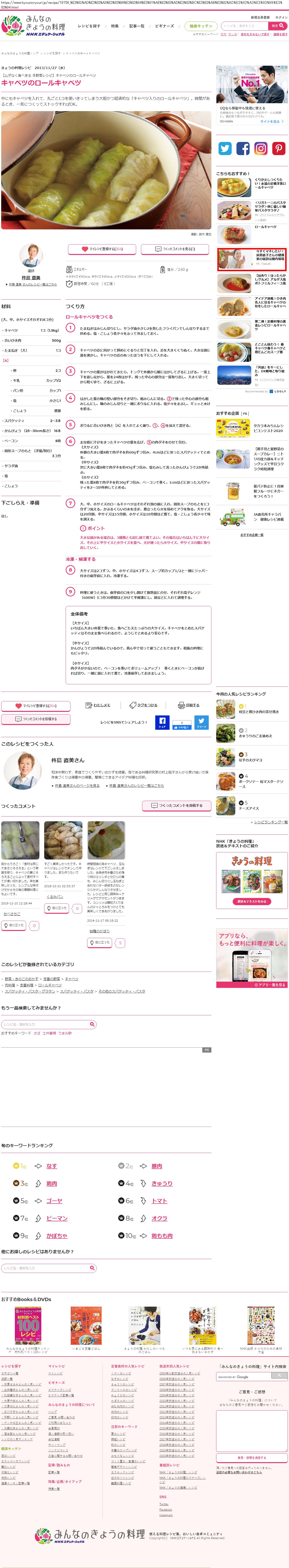
Task: Open the 健康キッチン header button
Action: pyautogui.click(x=201, y=26)
